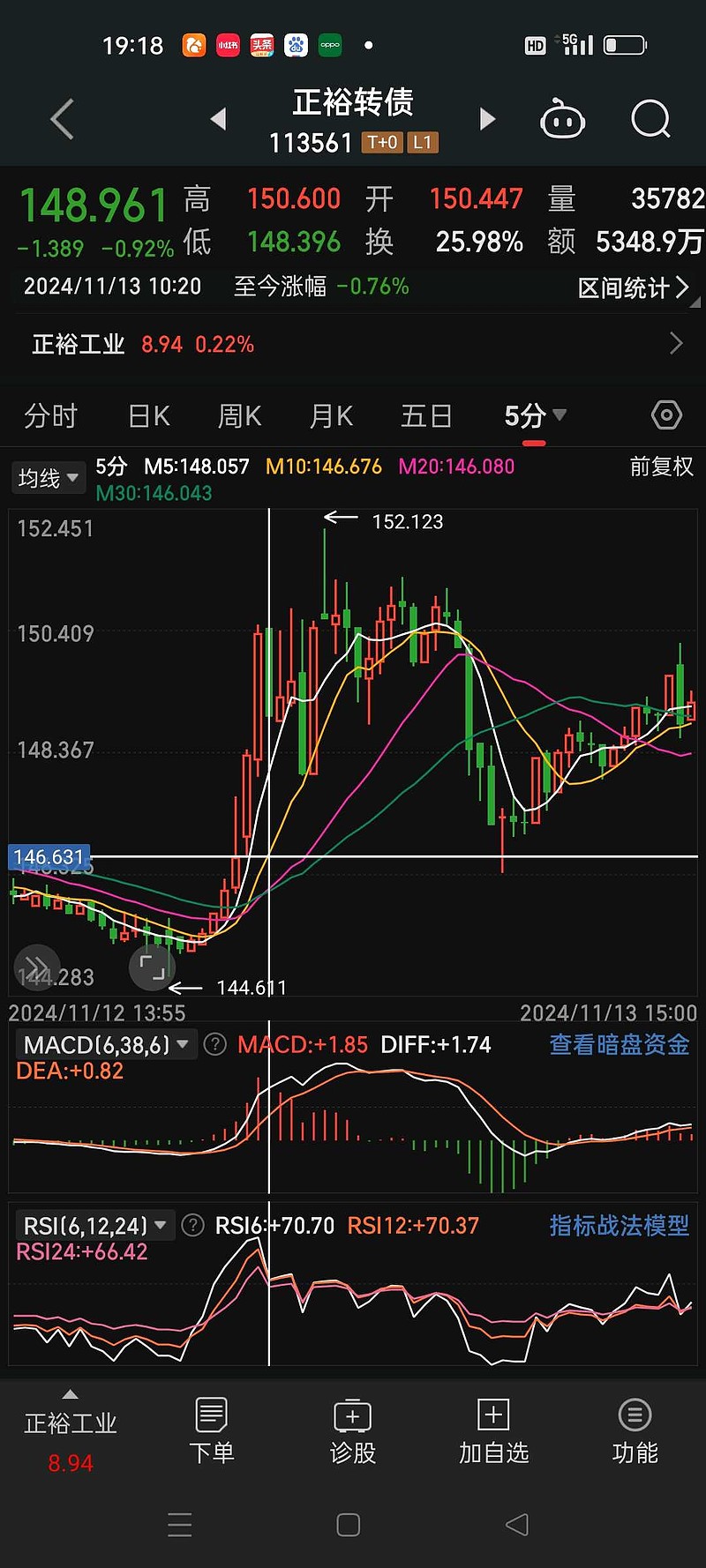
Task: Switch to the 分时 intraday tab
Action: coord(50,414)
